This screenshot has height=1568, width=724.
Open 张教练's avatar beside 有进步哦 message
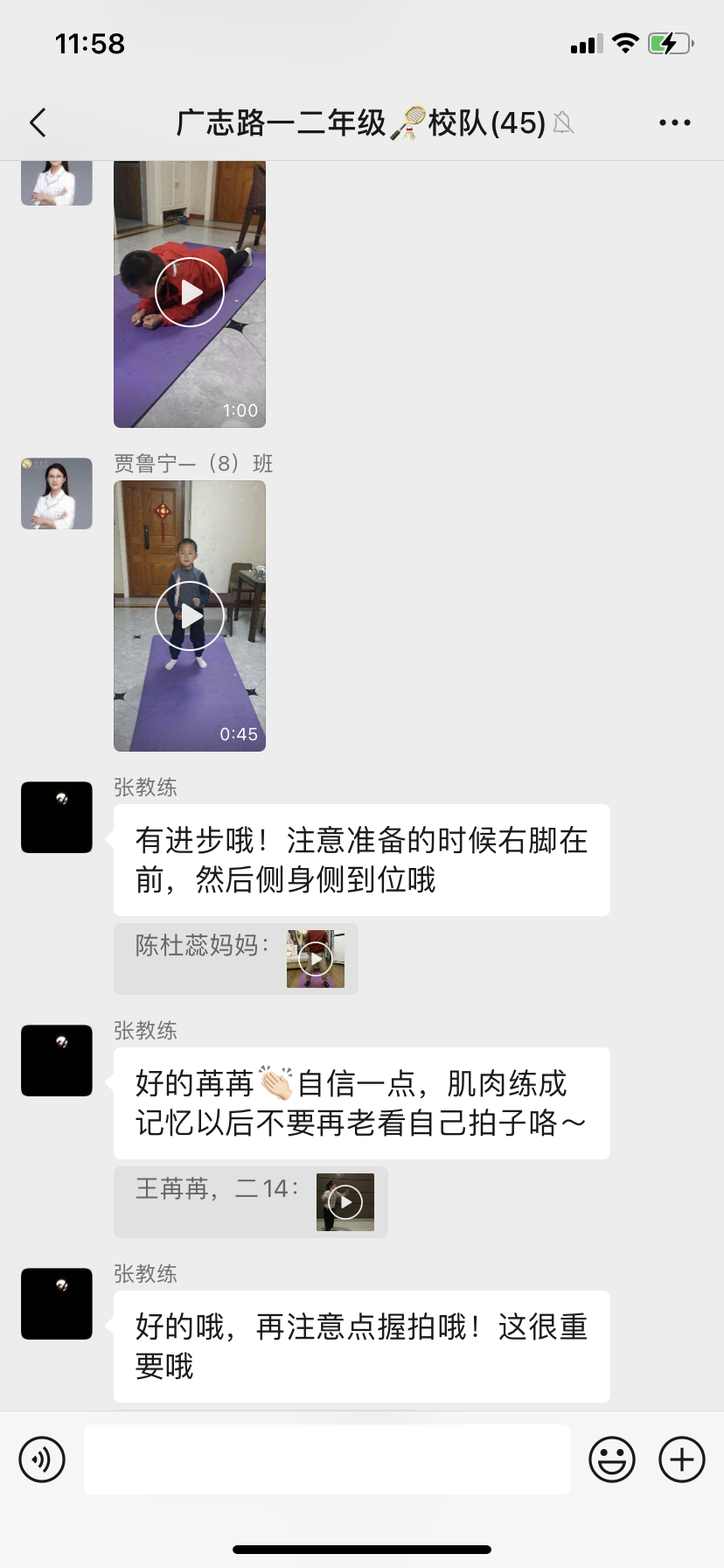pyautogui.click(x=57, y=817)
